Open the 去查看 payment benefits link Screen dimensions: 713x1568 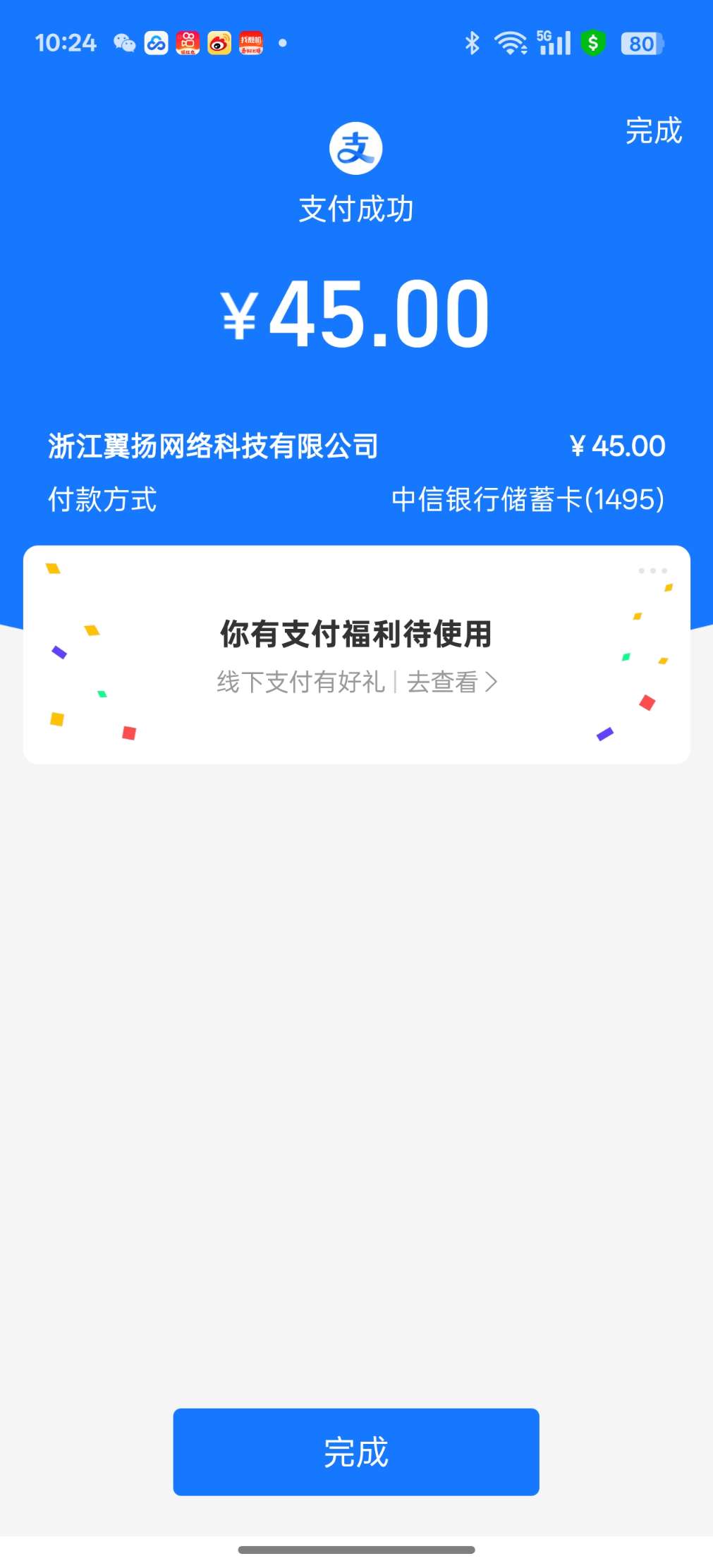tap(451, 682)
